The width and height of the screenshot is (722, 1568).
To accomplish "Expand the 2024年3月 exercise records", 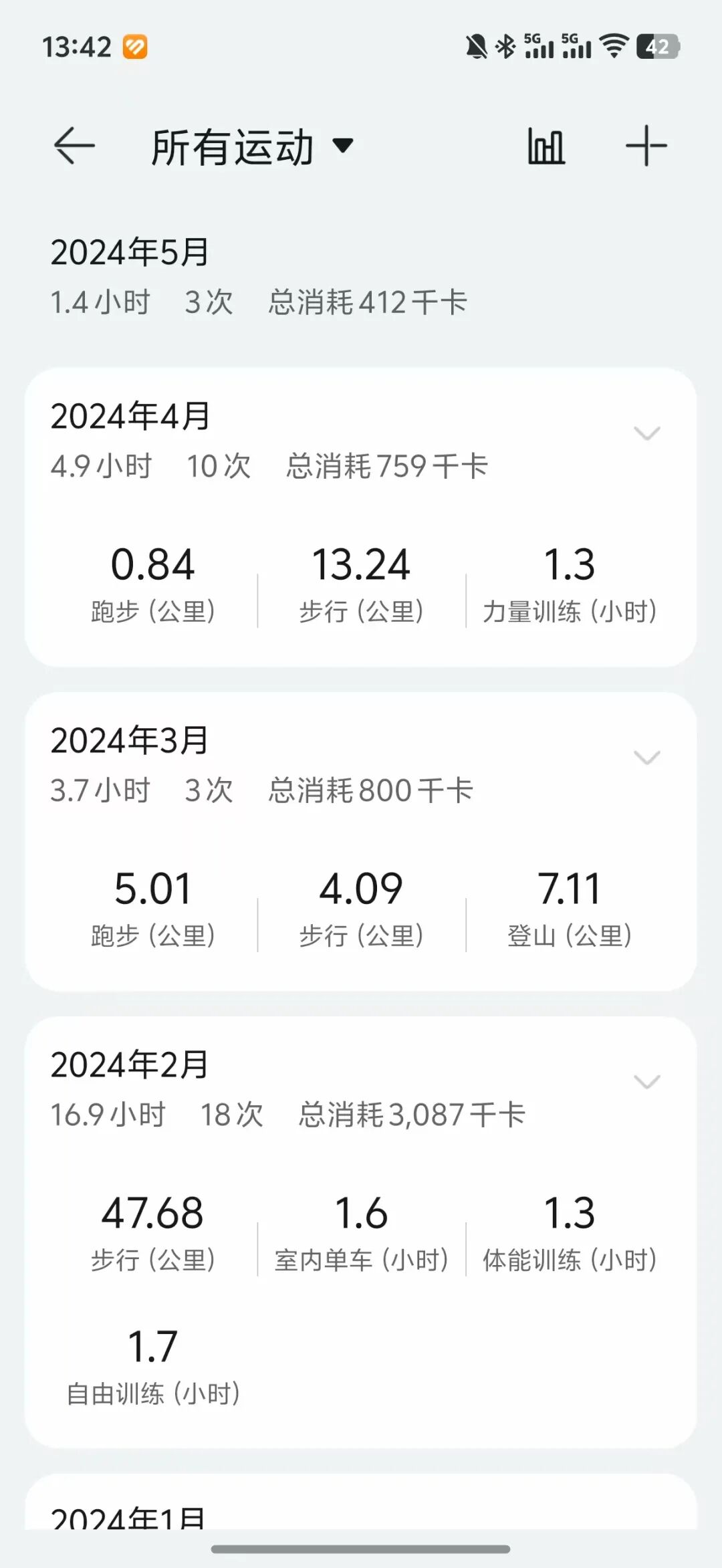I will click(x=646, y=758).
